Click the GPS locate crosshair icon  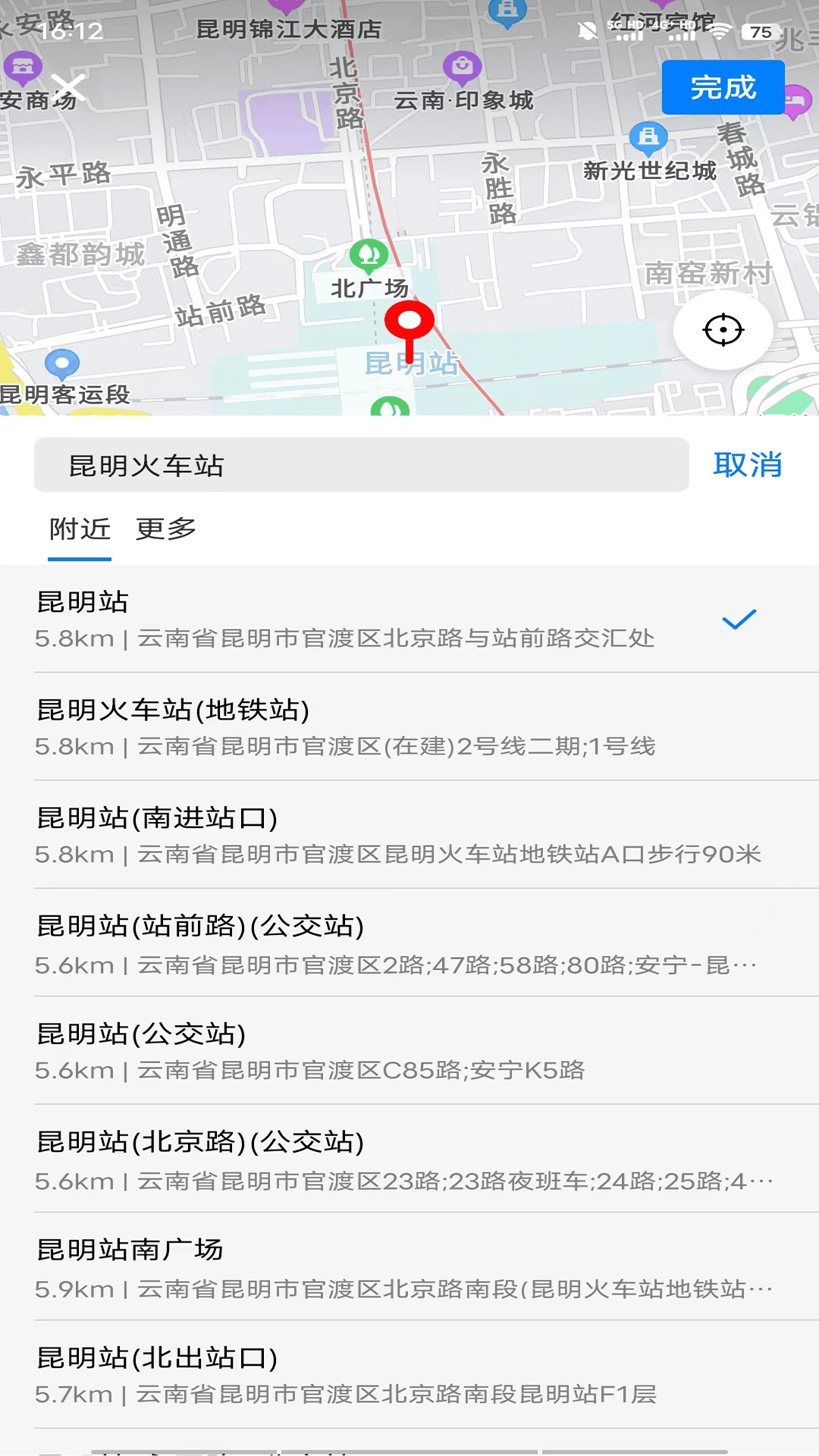[723, 329]
